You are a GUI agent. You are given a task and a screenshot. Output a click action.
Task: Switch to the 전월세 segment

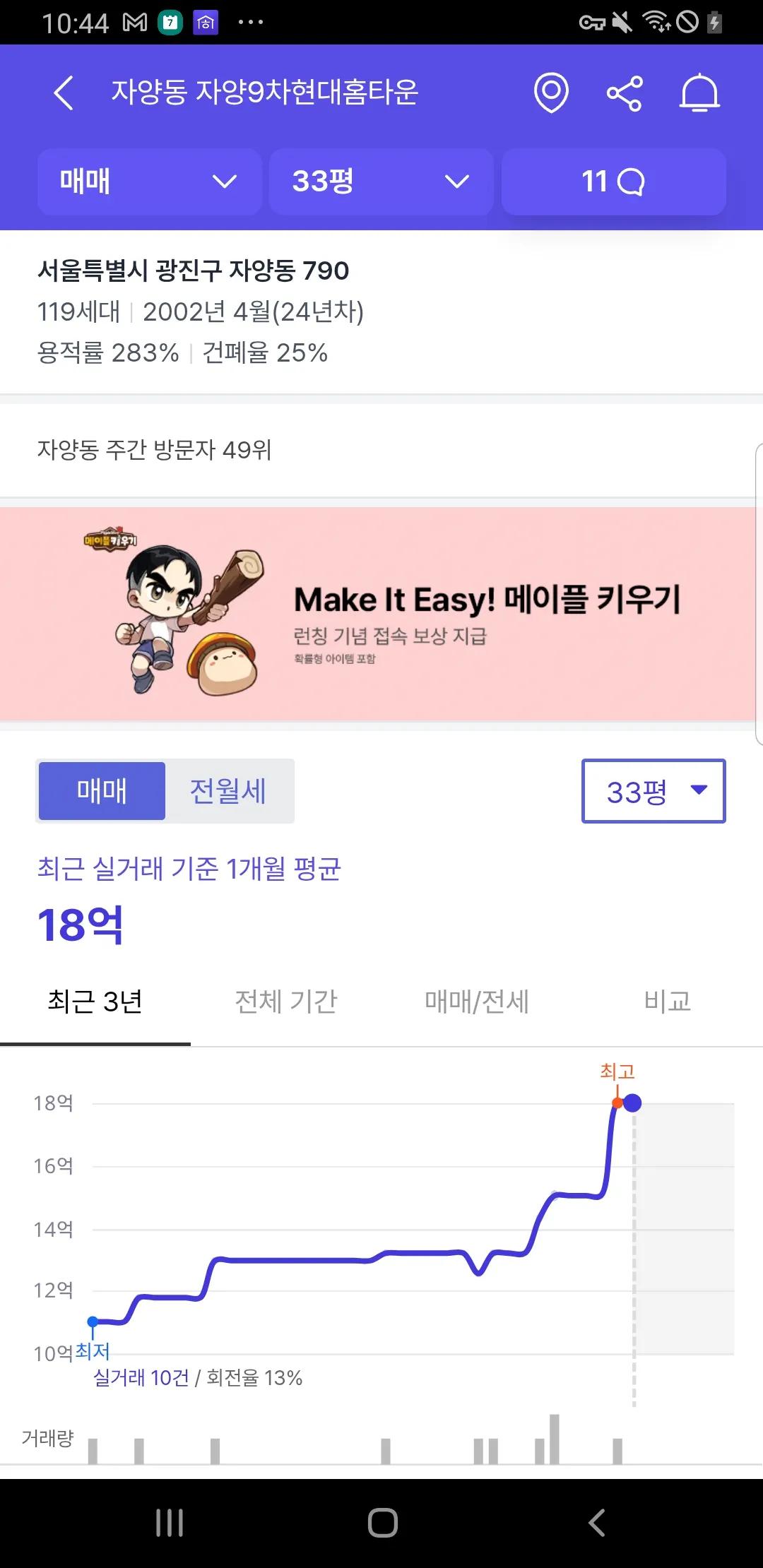tap(228, 791)
